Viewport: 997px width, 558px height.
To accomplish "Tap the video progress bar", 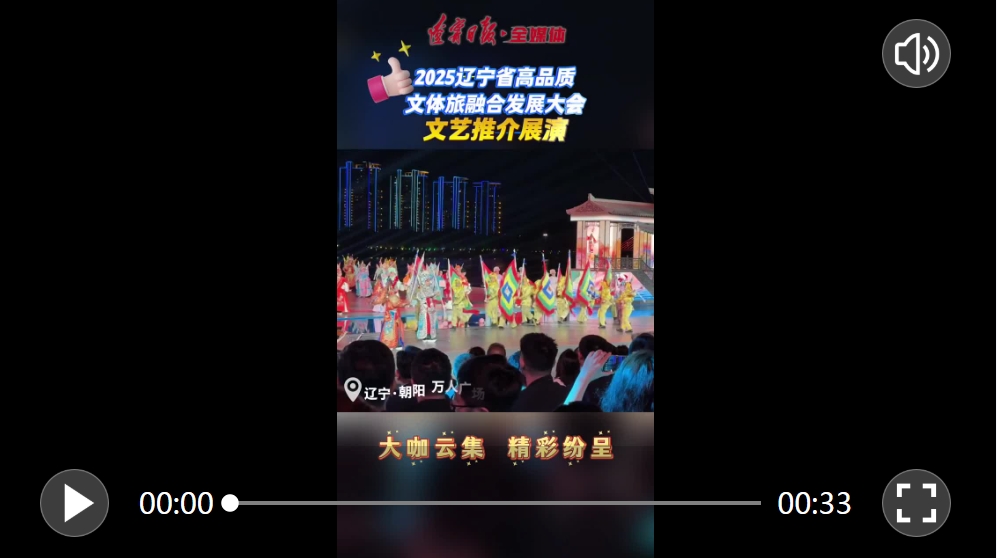I will tap(495, 503).
